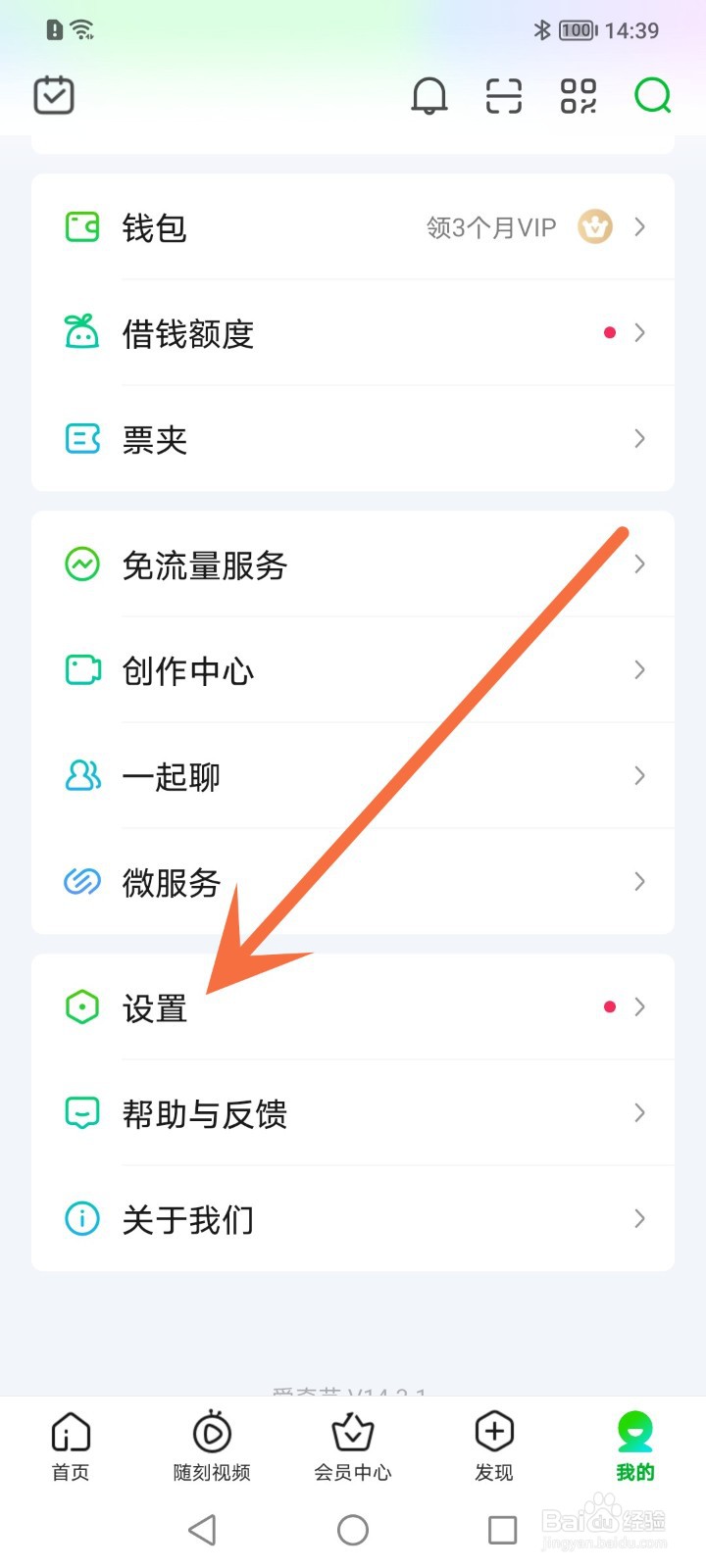Click the 领3个月VIP link

(x=490, y=226)
